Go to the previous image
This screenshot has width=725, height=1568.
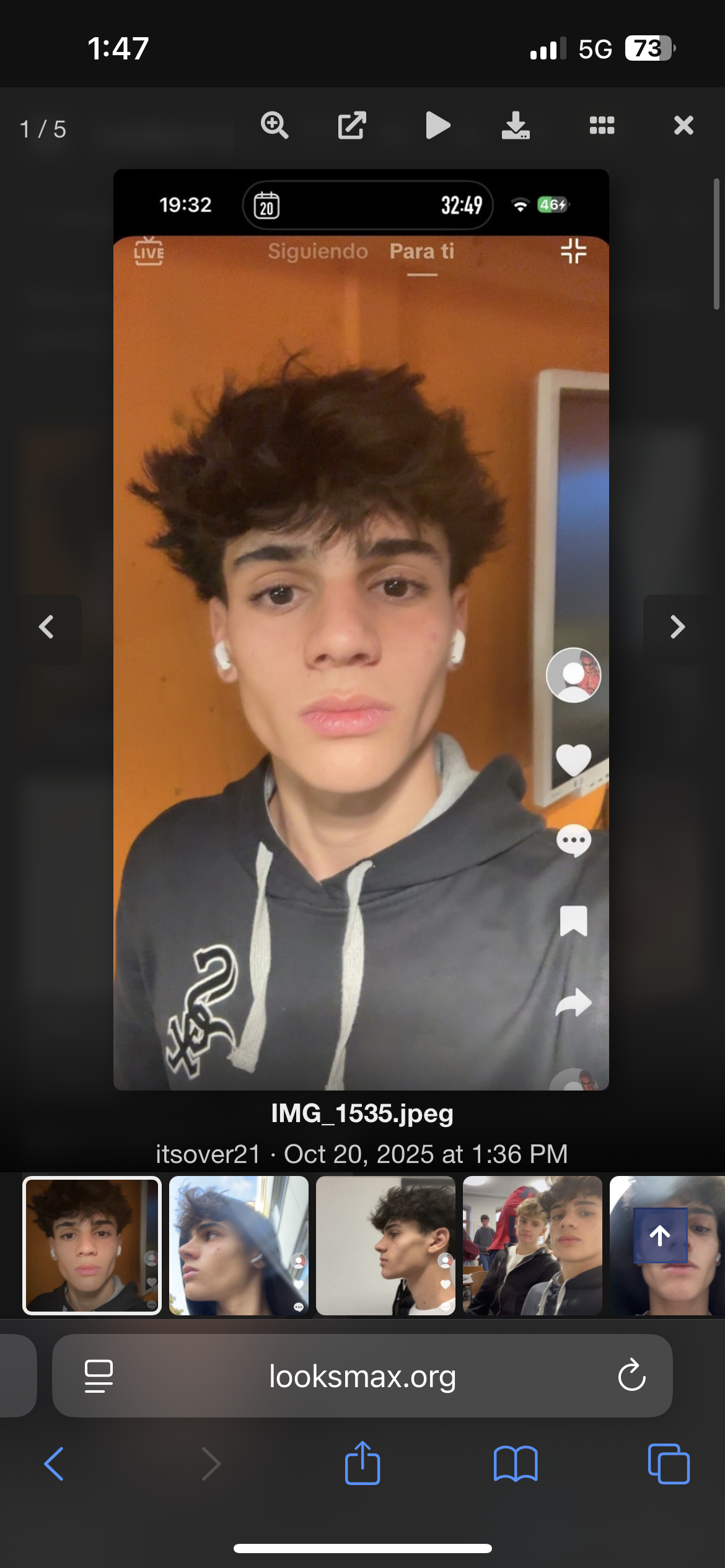(x=46, y=627)
